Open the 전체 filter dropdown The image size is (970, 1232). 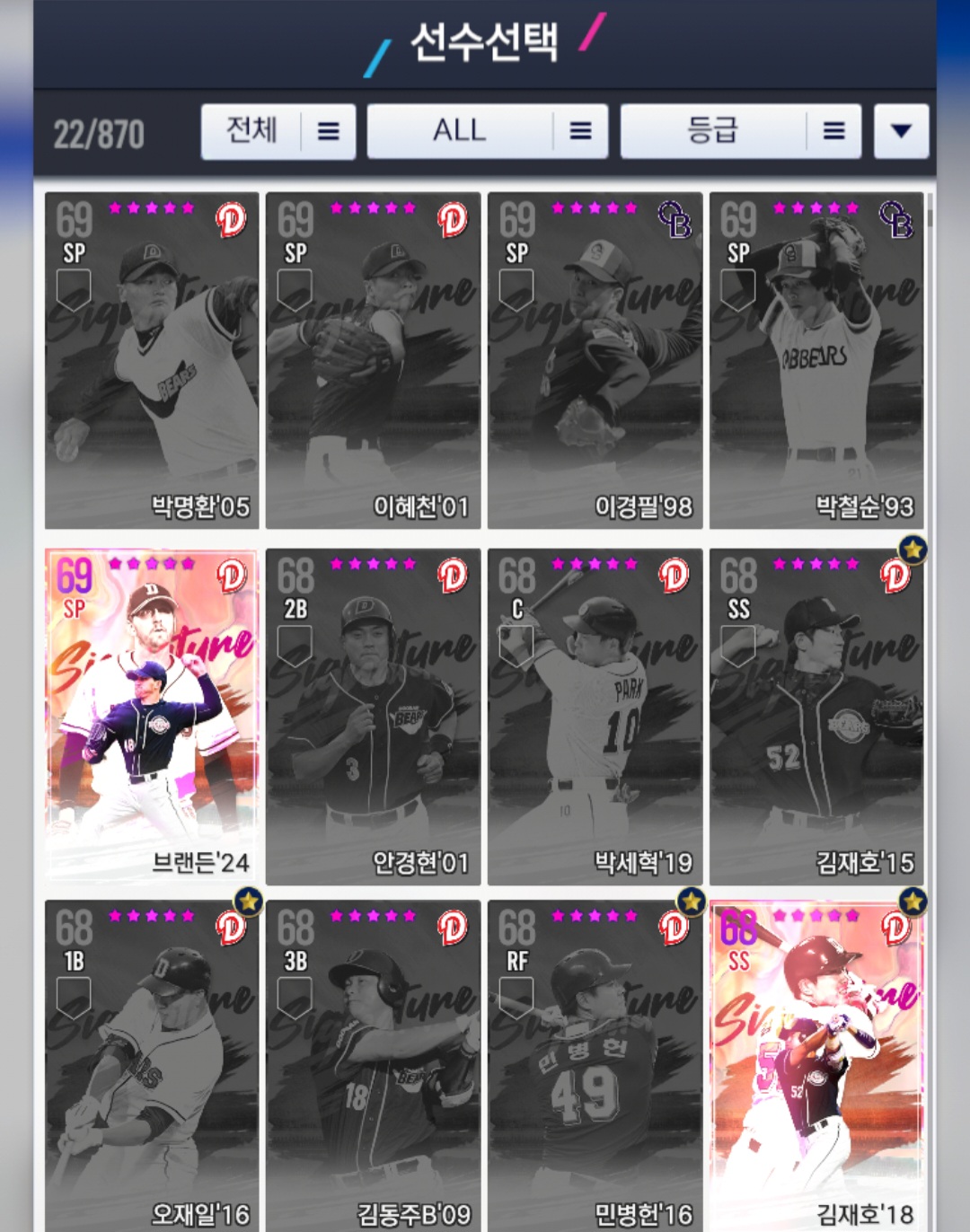278,132
